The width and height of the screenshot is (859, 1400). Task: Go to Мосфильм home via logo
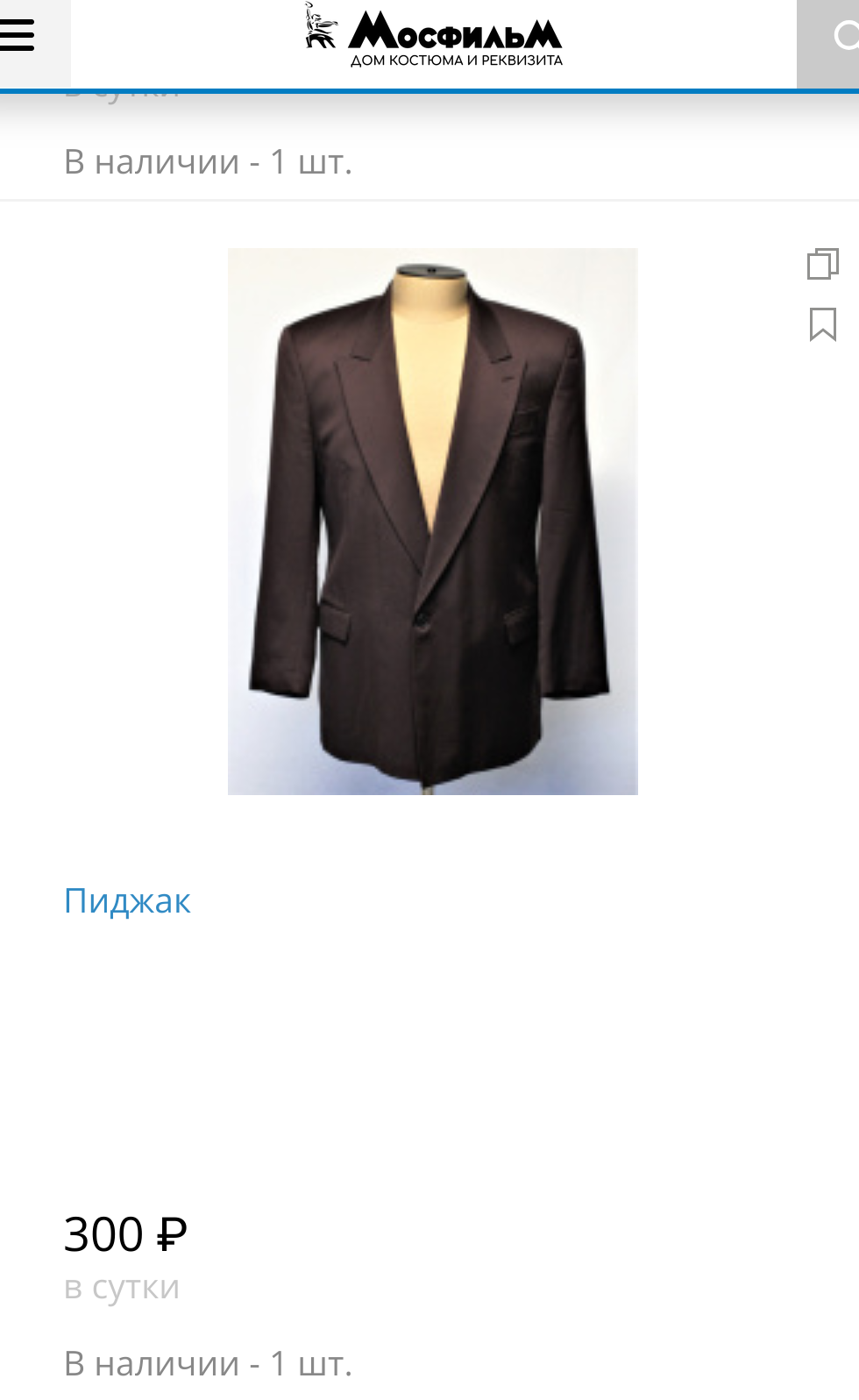coord(434,37)
